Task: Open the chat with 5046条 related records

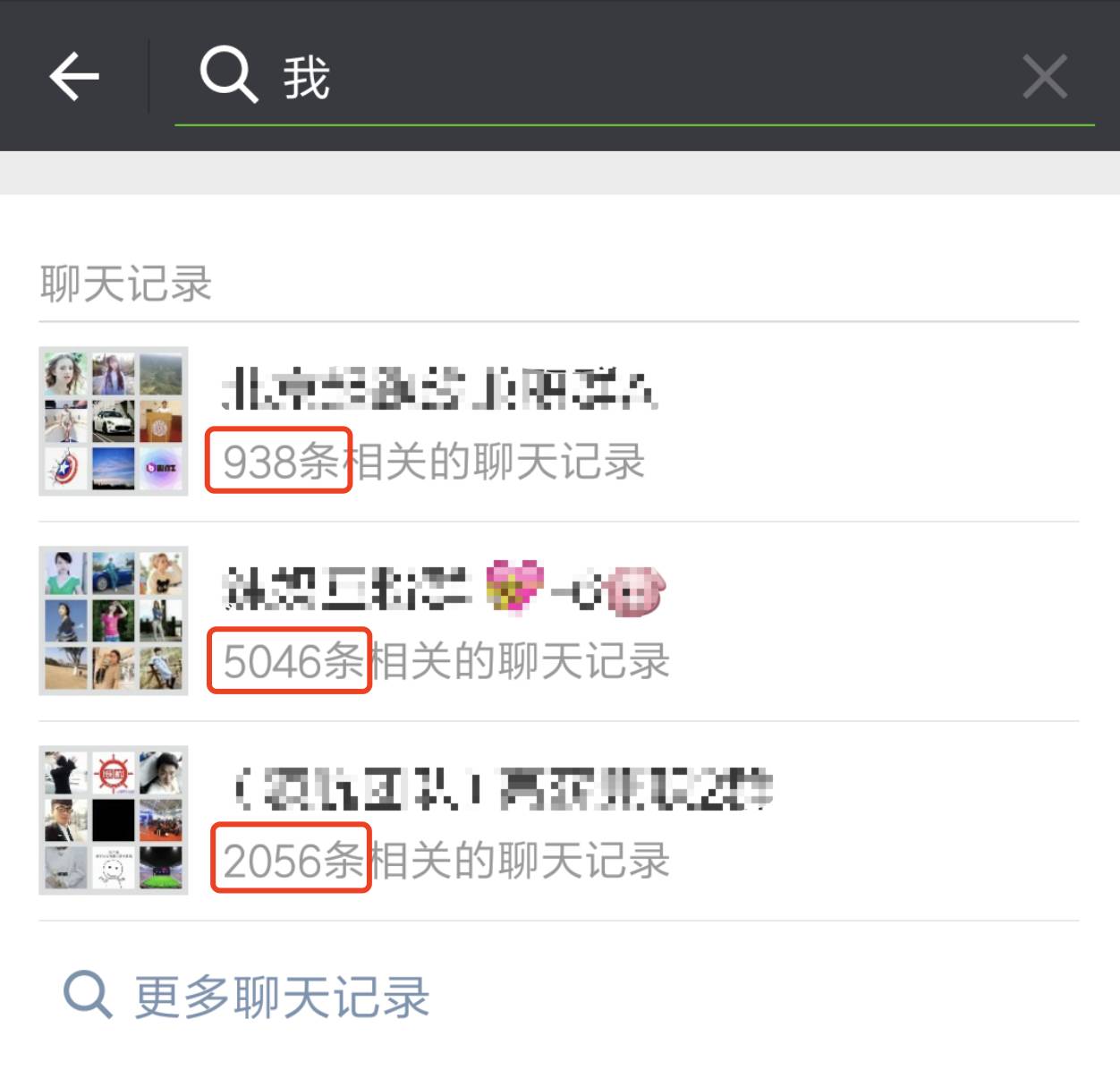Action: (x=559, y=621)
